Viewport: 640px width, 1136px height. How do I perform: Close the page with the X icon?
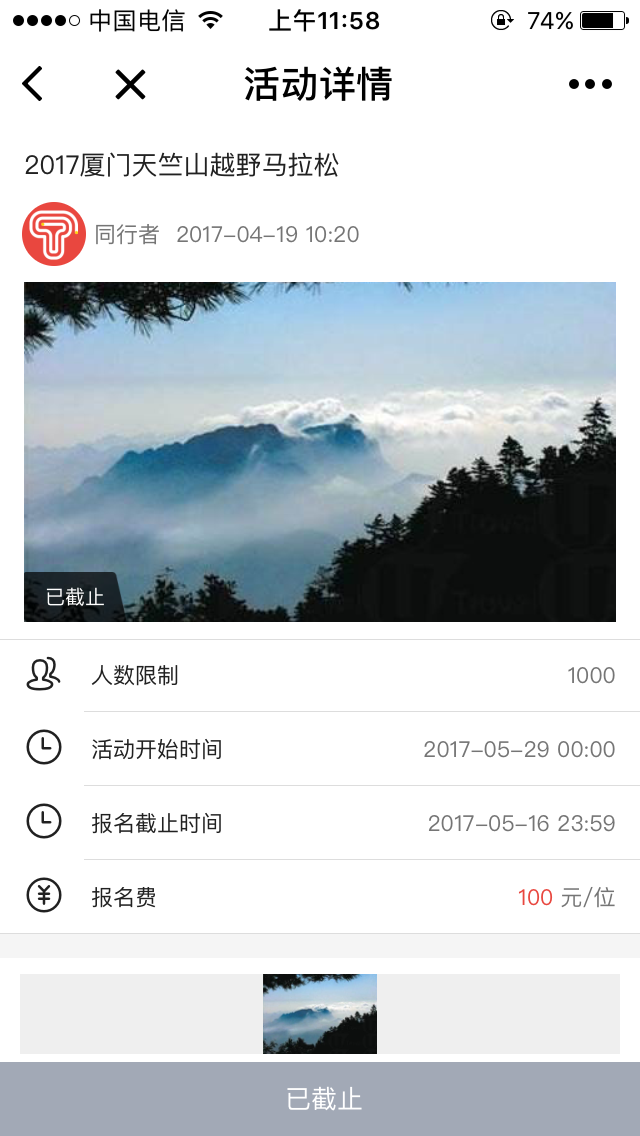(x=130, y=85)
